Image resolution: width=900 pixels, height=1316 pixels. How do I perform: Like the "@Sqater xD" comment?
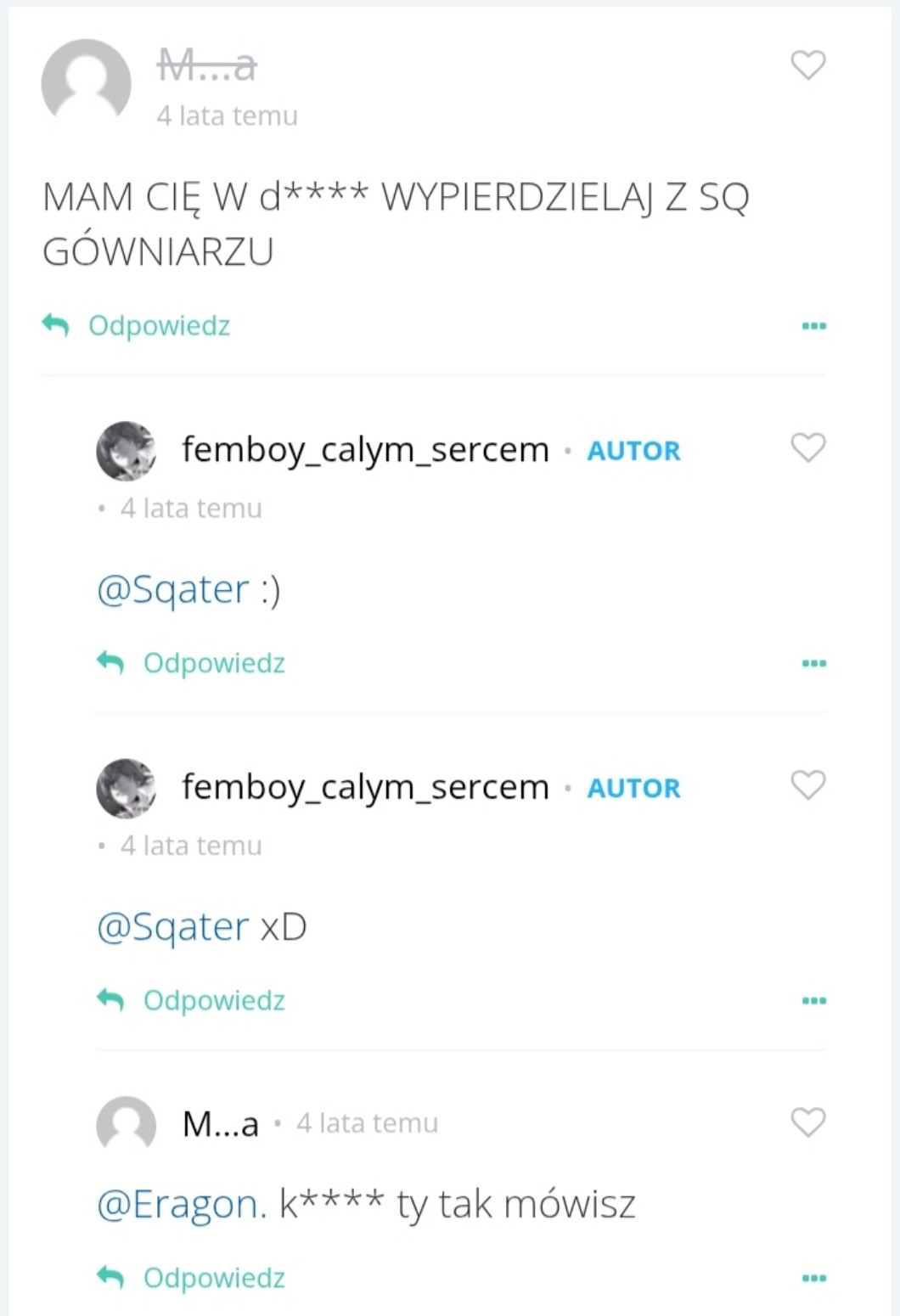[x=807, y=785]
